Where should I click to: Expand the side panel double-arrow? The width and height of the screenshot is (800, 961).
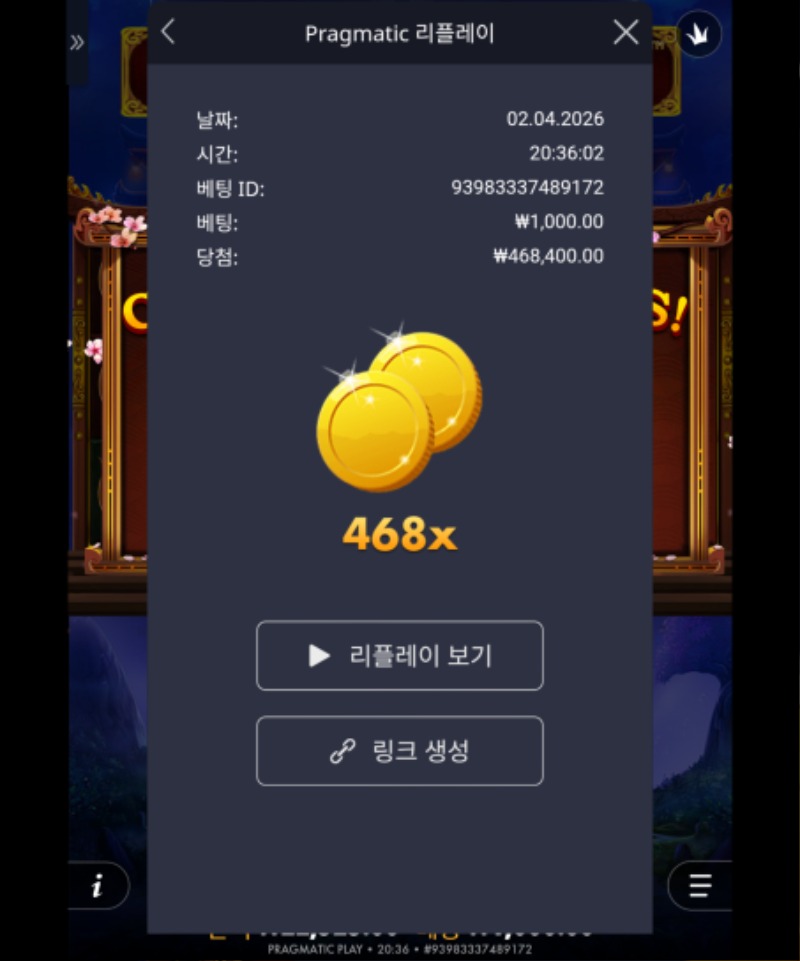tap(77, 42)
